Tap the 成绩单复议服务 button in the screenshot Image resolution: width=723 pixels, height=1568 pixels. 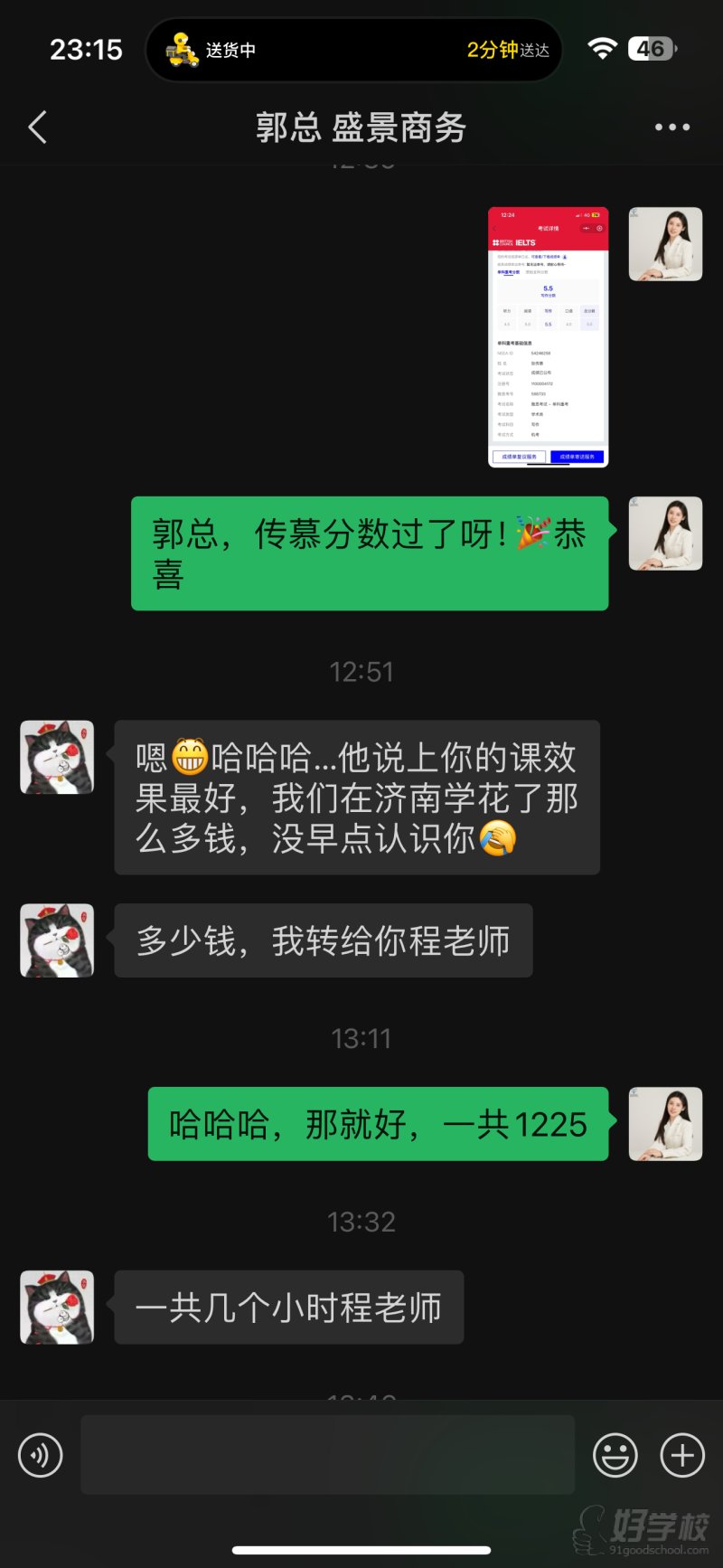(519, 457)
